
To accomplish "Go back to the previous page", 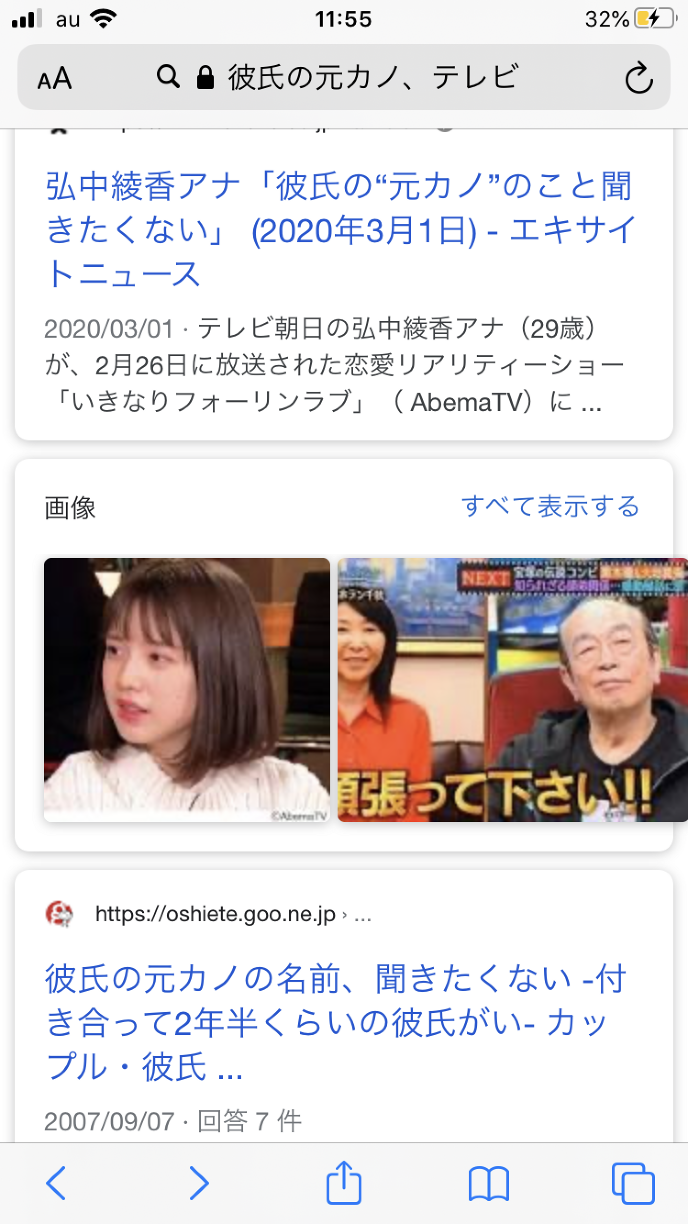I will coord(56,1183).
